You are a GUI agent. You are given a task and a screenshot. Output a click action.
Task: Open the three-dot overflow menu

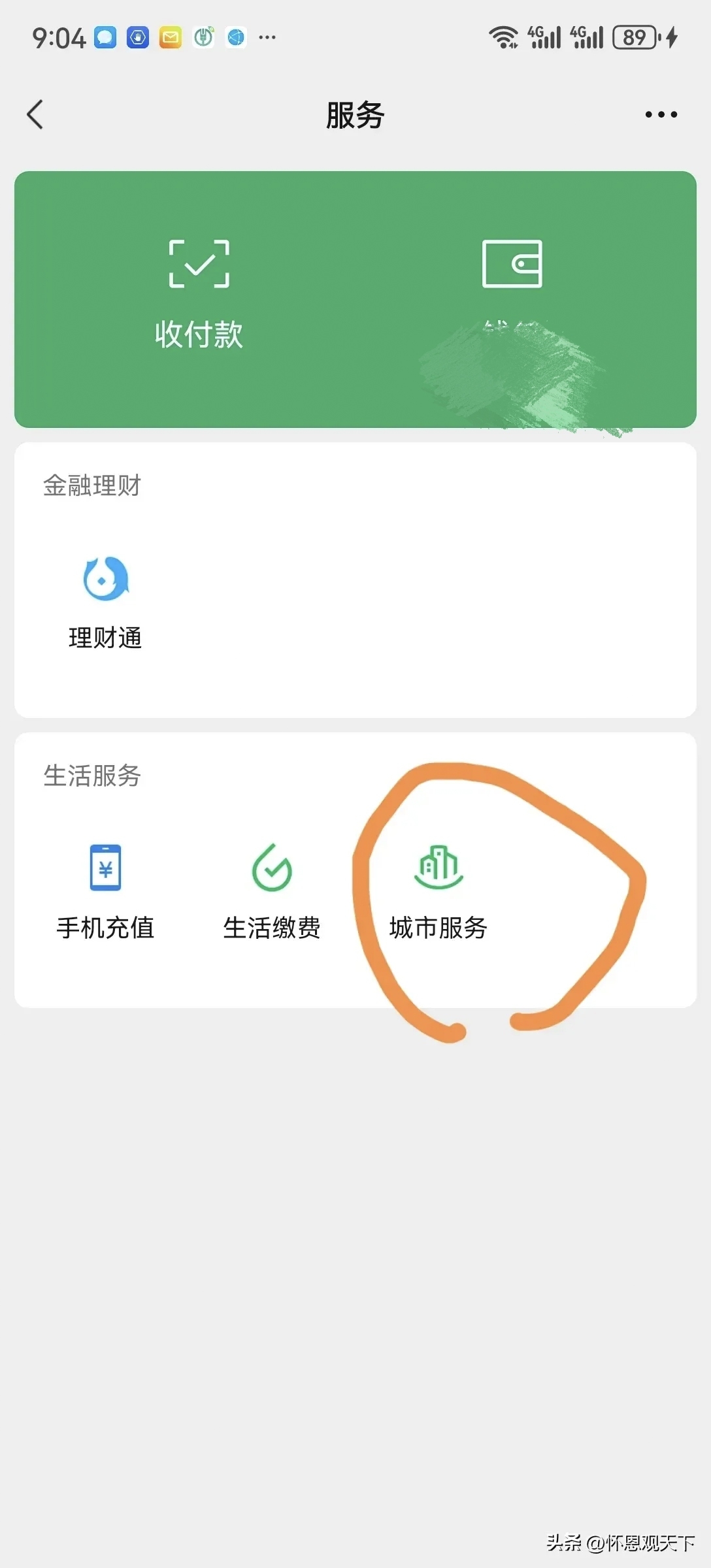pos(661,114)
